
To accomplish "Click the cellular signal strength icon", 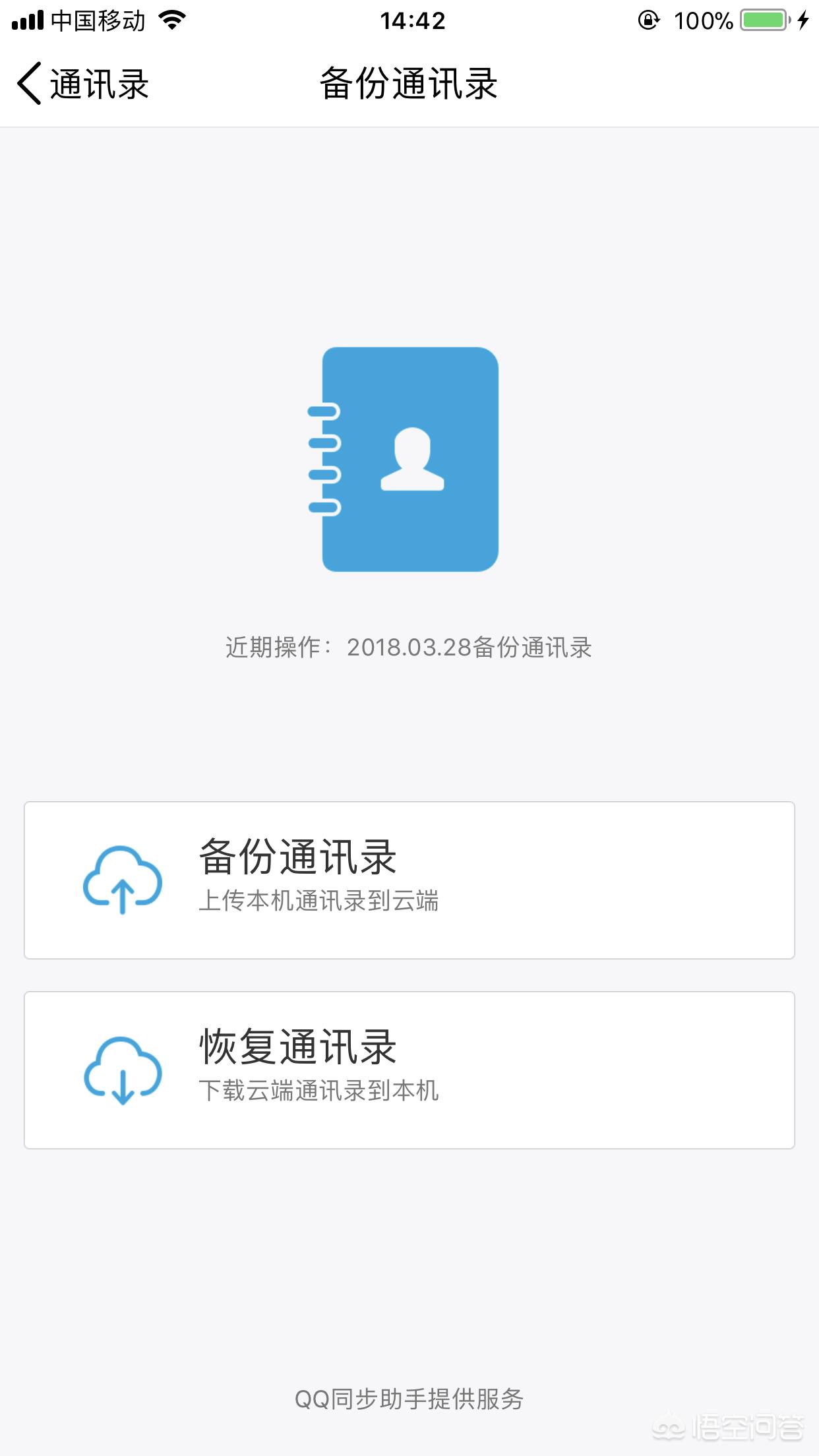I will click(x=26, y=20).
